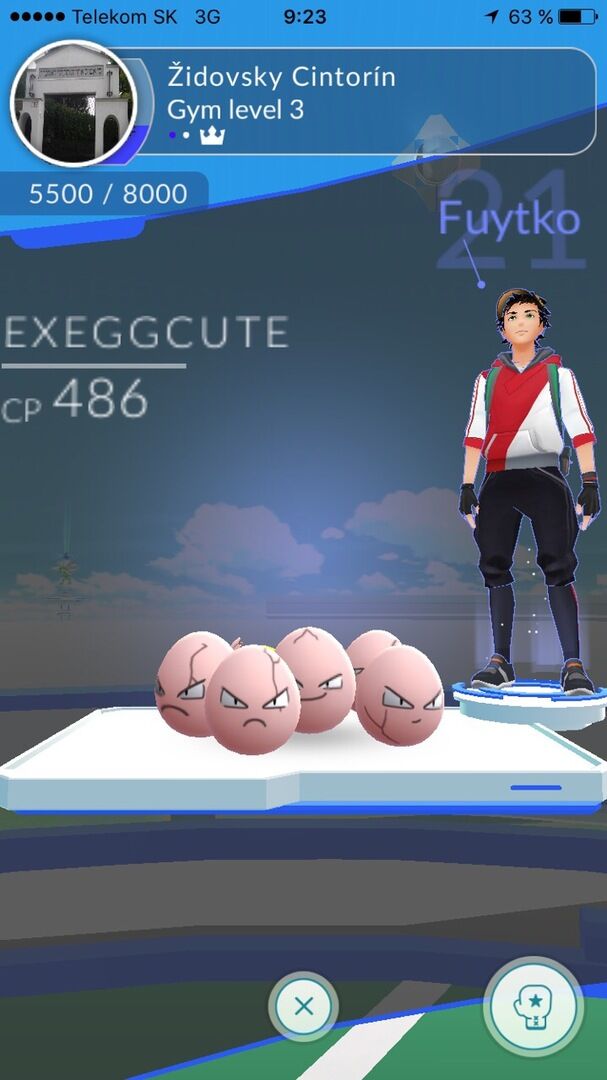Close the gym view with the X button
The height and width of the screenshot is (1080, 607).
pos(303,1006)
